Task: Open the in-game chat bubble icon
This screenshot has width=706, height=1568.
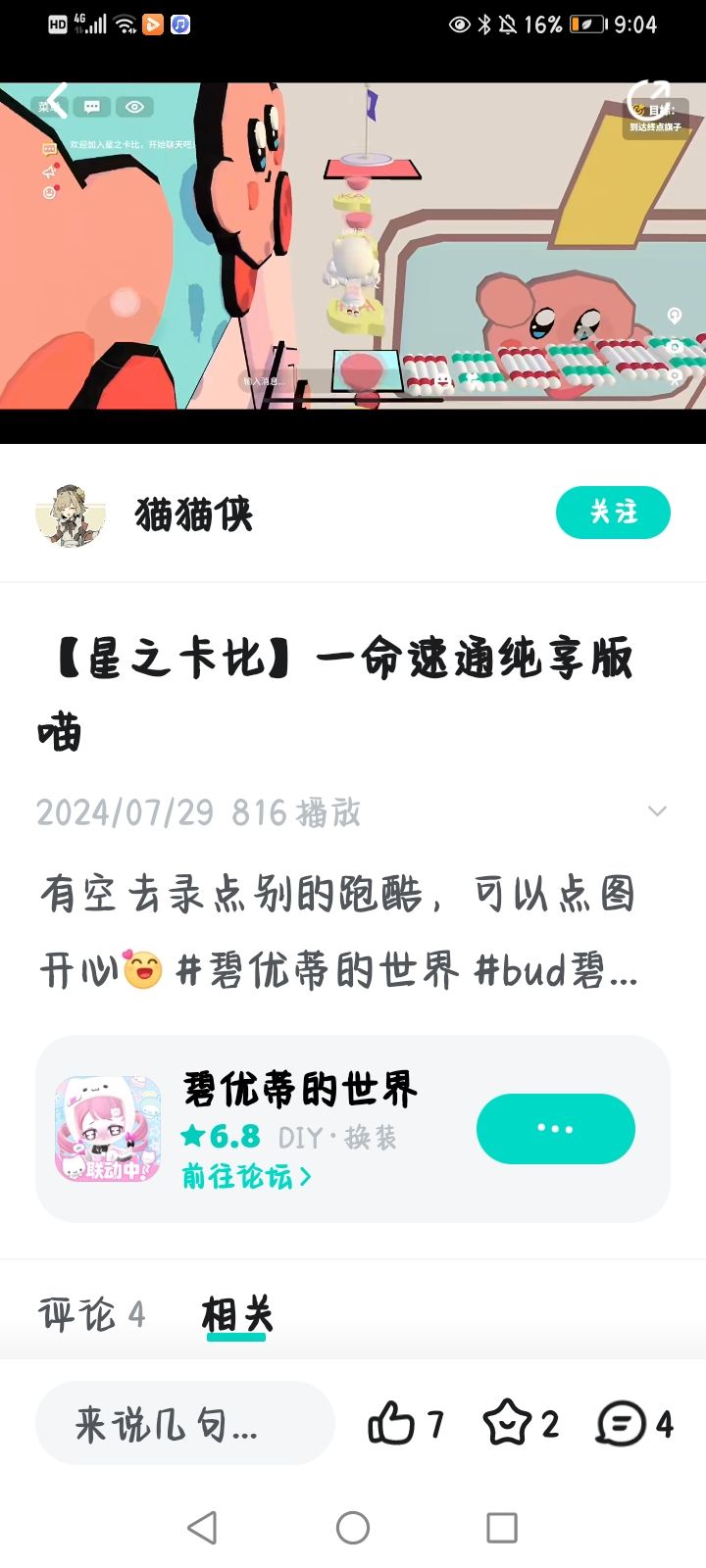Action: tap(90, 105)
